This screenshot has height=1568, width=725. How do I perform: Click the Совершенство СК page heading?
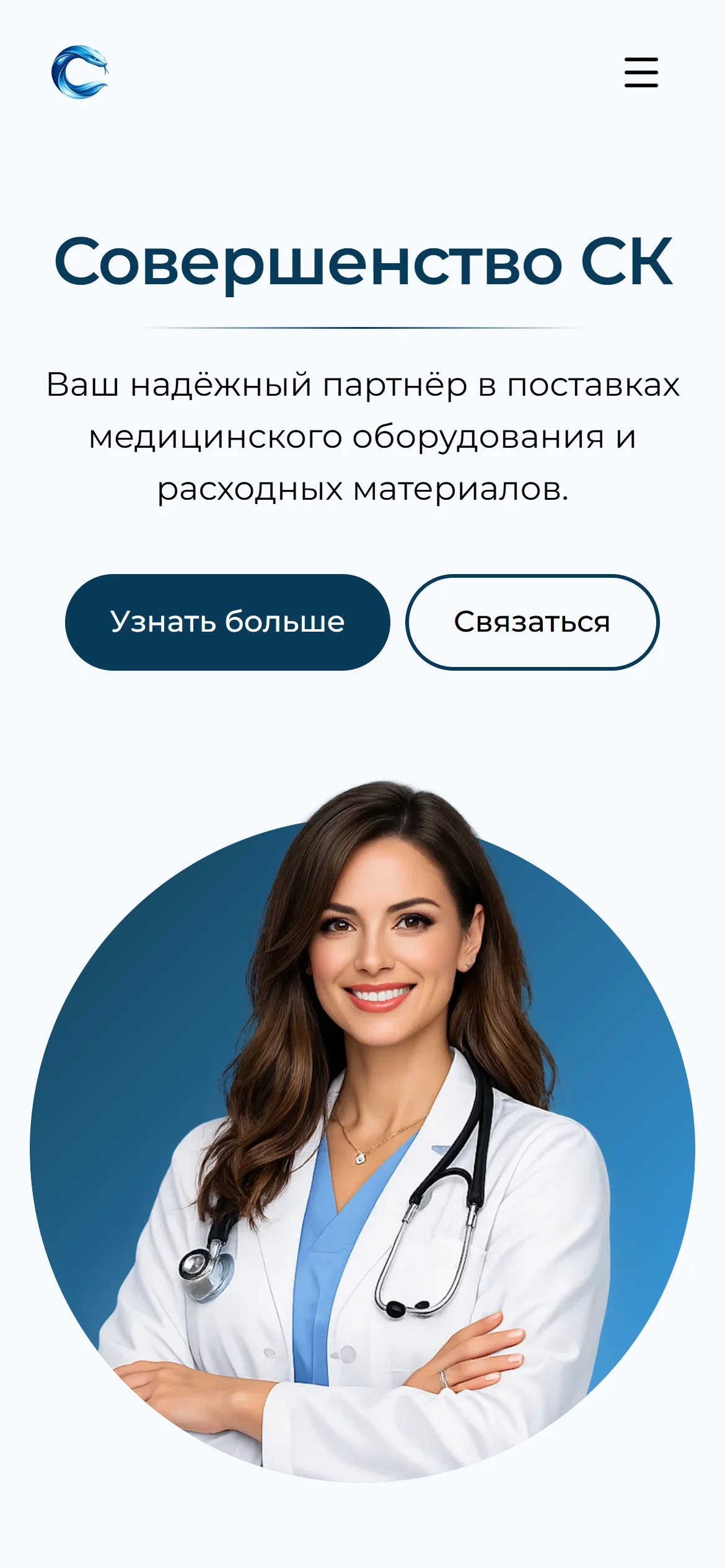(362, 264)
